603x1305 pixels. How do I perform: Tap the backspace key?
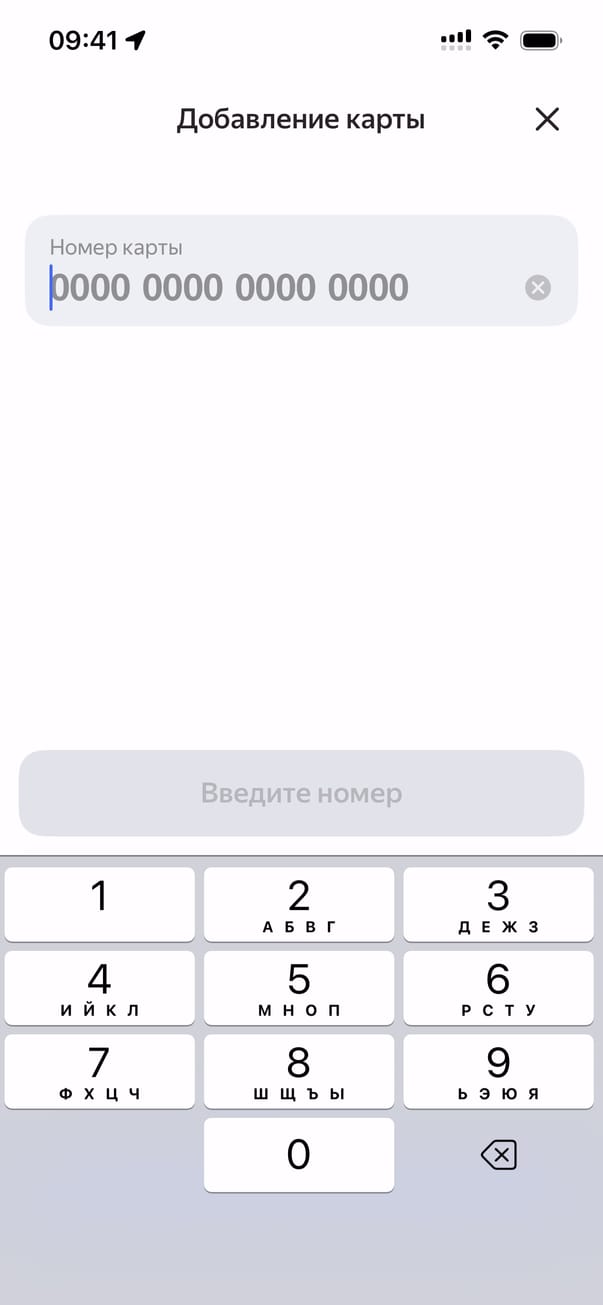[x=498, y=1156]
